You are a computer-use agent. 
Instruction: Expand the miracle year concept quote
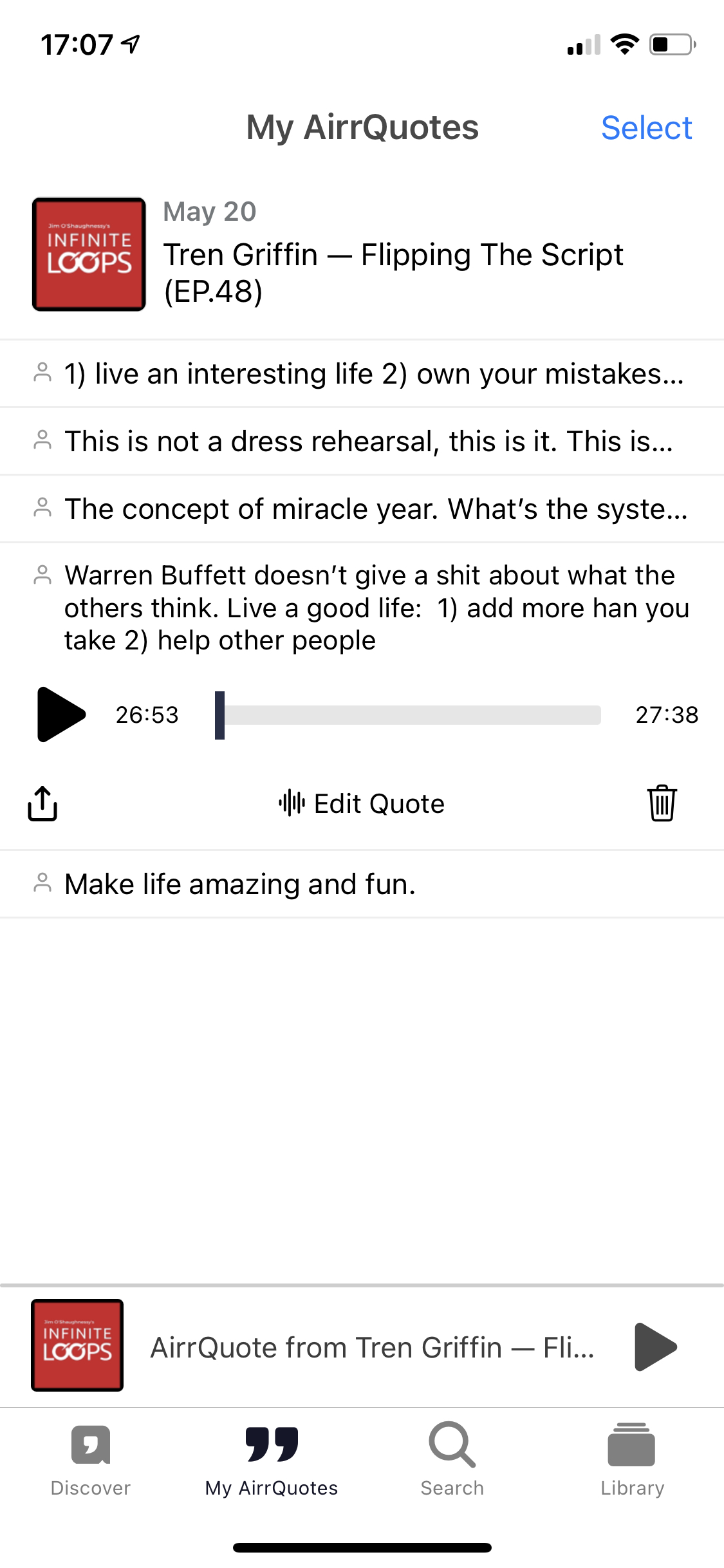(362, 509)
